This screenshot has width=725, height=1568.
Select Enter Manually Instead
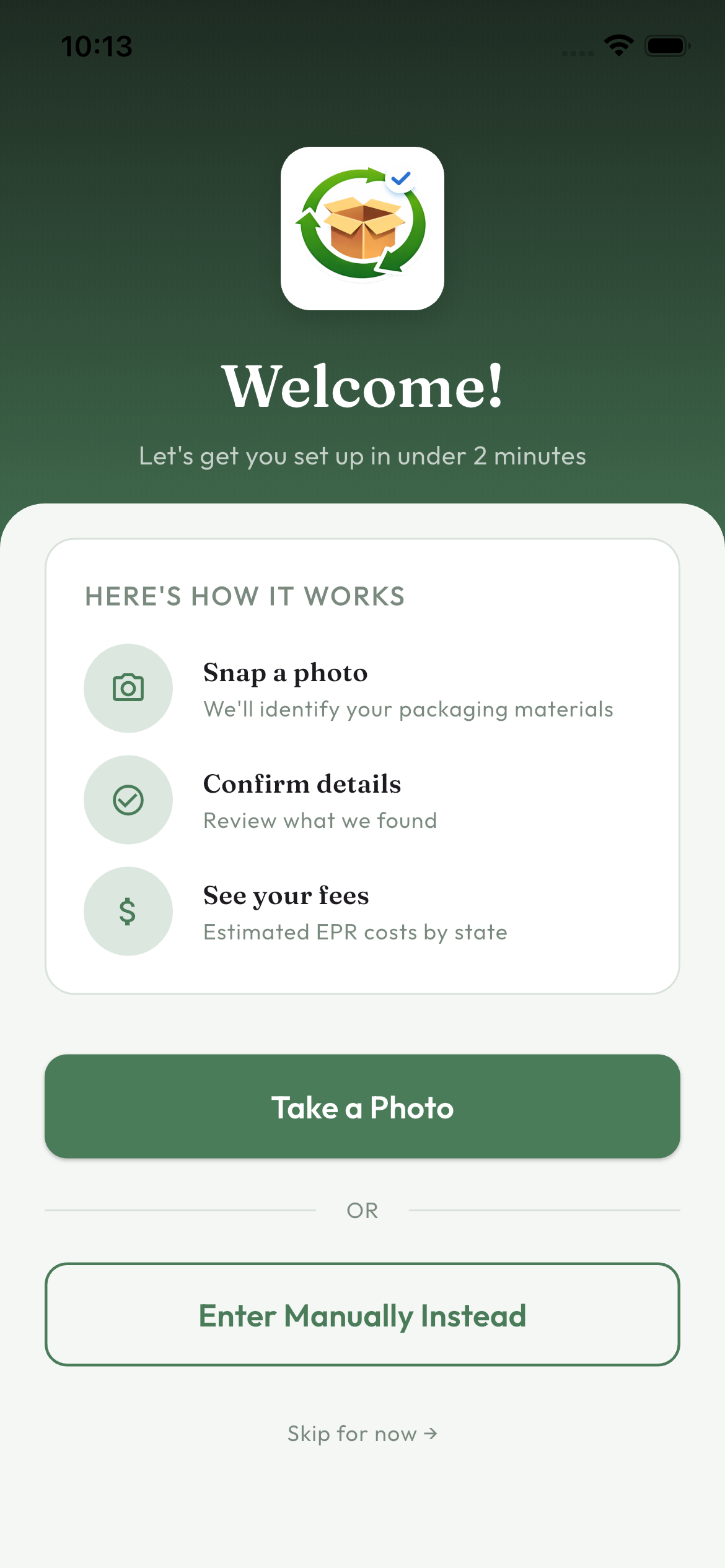click(x=362, y=1315)
